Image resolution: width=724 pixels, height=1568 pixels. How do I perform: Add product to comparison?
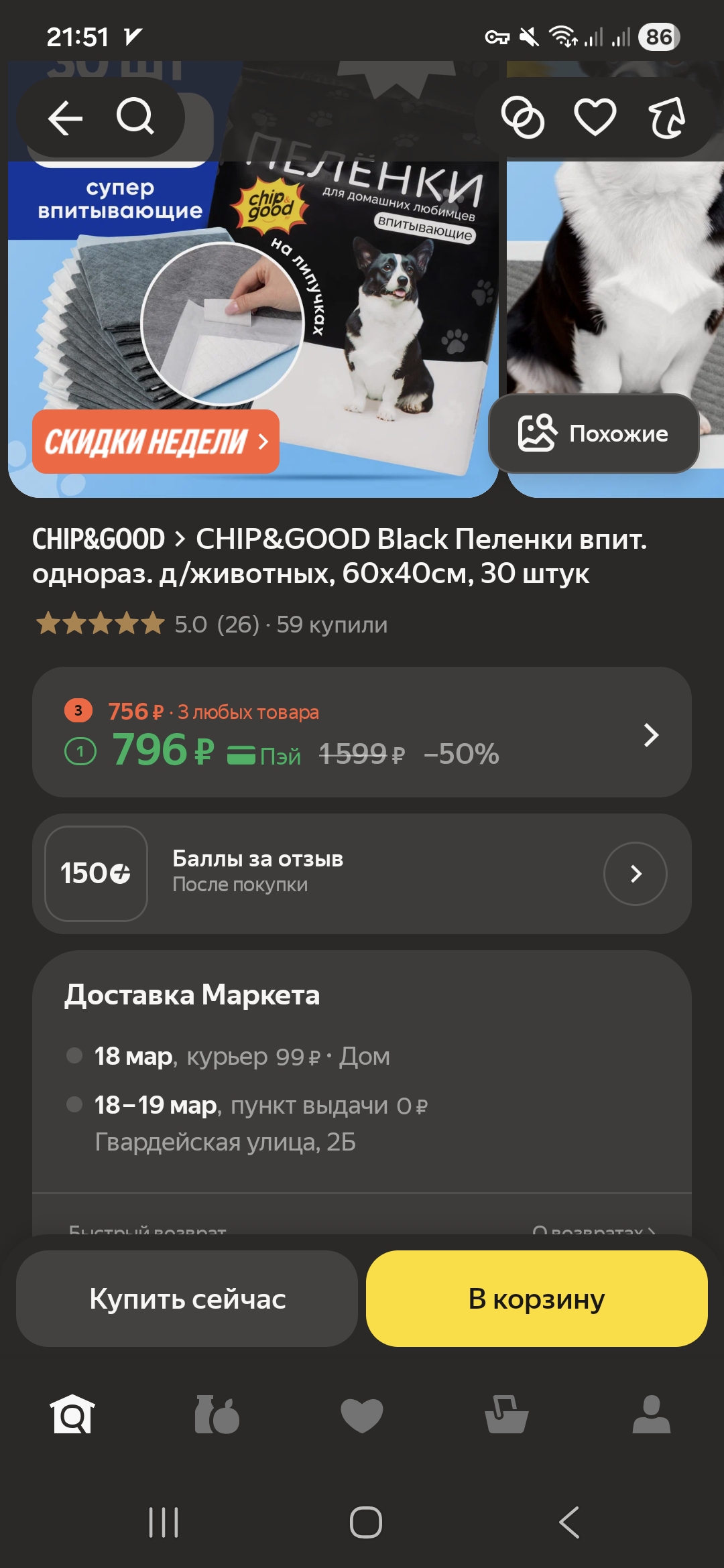(523, 118)
